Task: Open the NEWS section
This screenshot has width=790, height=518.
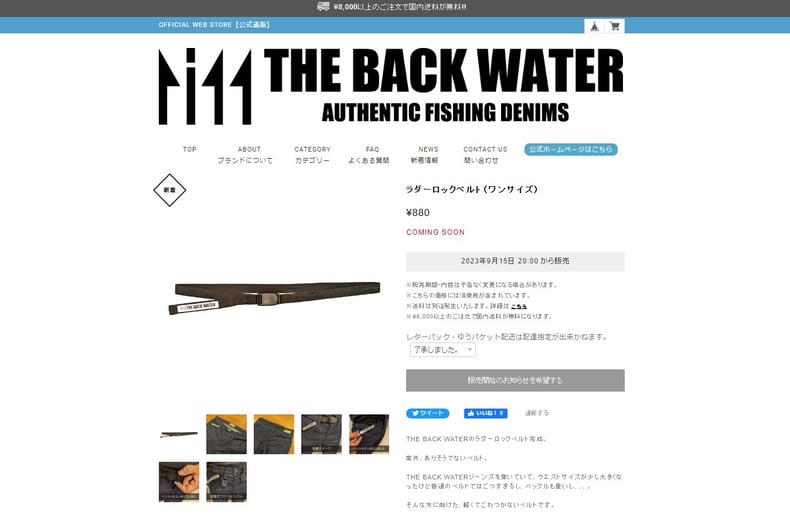Action: point(427,155)
